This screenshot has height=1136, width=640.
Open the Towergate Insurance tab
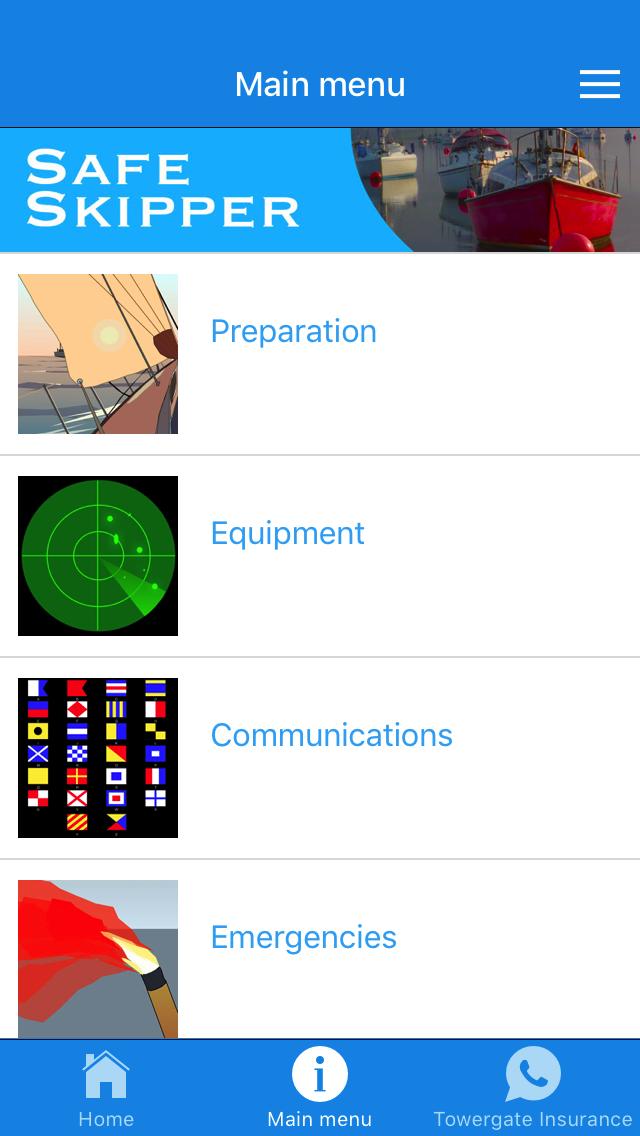(533, 1089)
